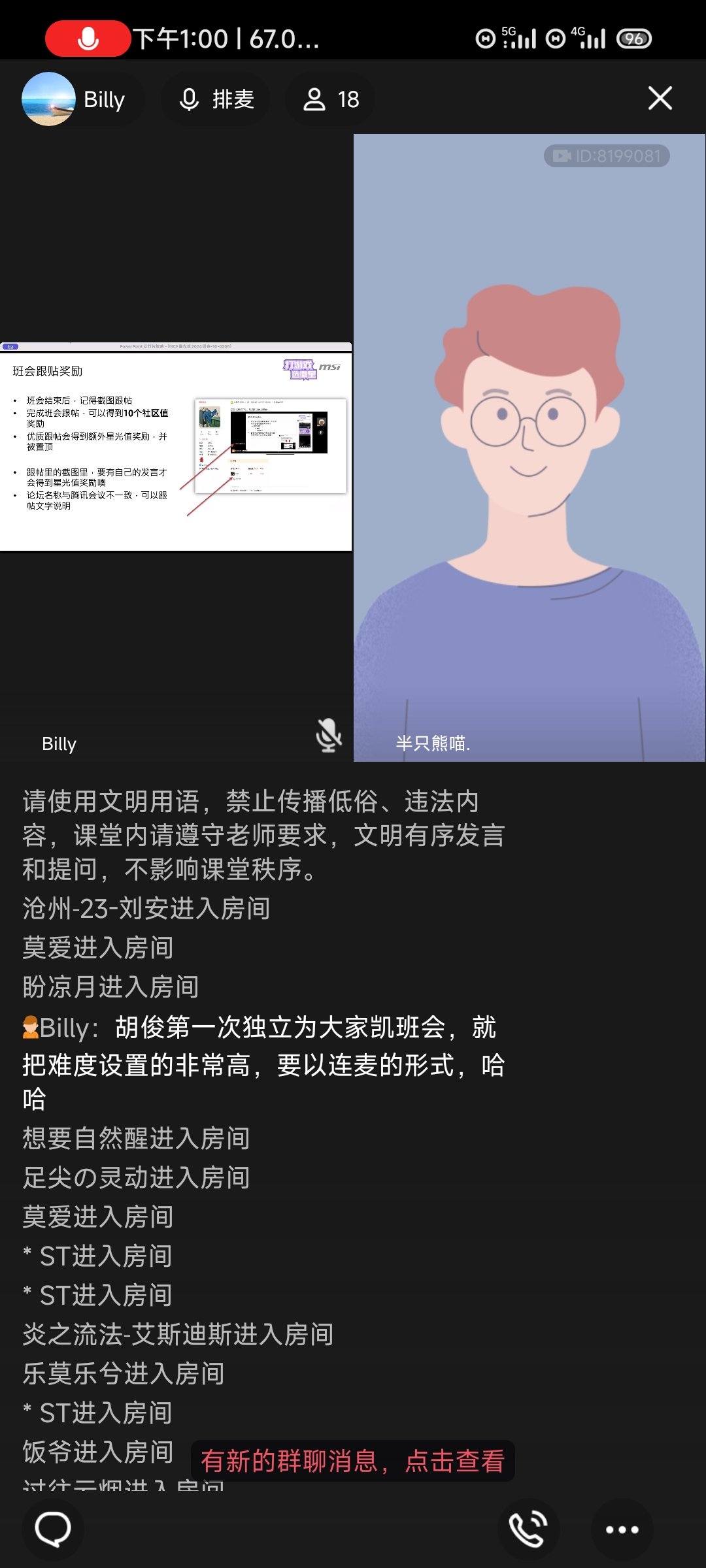The height and width of the screenshot is (1568, 706).
Task: Tap the 排麦 mic queue button
Action: point(216,99)
